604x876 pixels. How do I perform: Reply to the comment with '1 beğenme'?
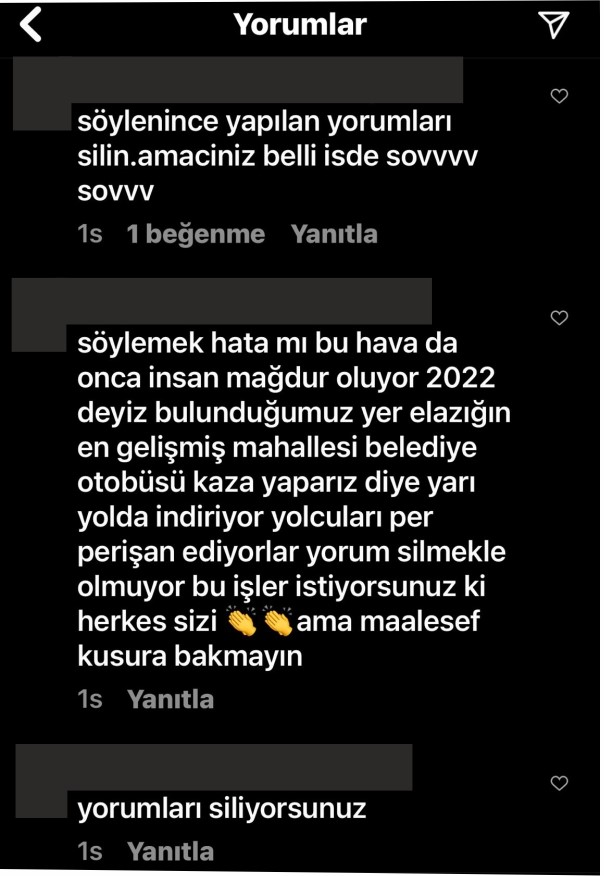334,234
